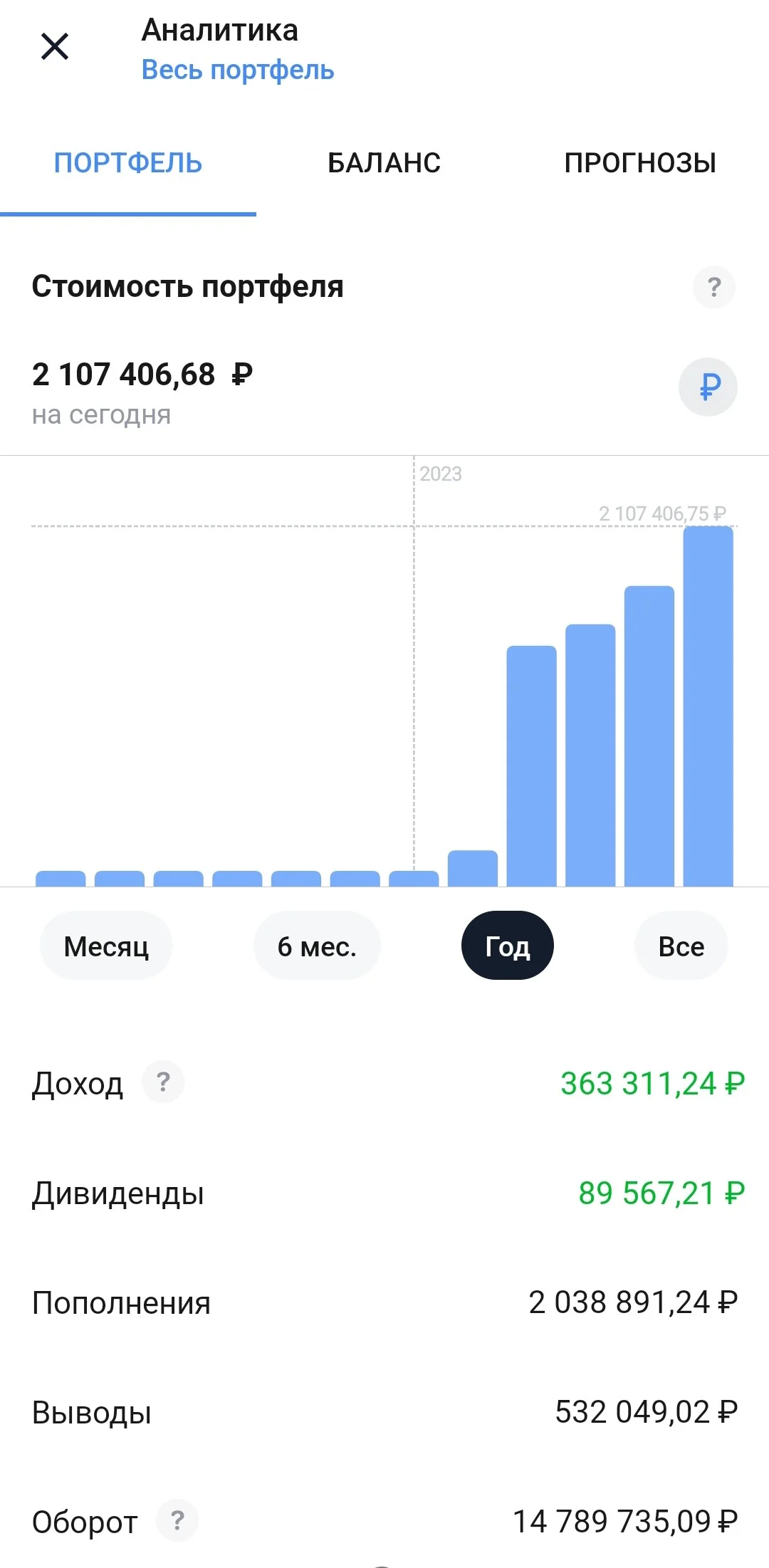Screen dimensions: 769x1568
Task: Select the ПОРТФЕЛЬ tab
Action: 128,163
